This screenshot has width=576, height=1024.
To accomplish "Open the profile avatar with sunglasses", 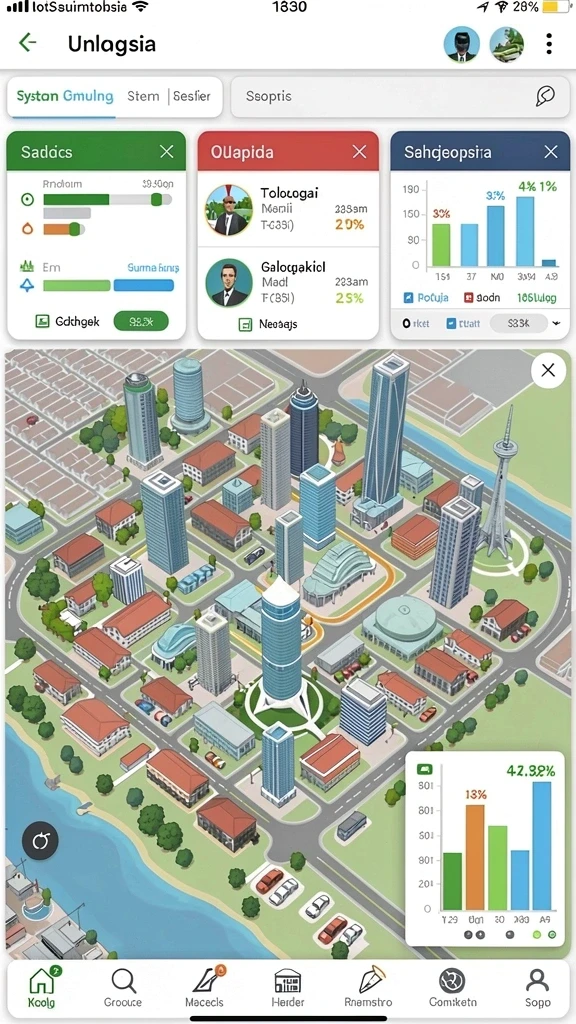I will point(462,44).
